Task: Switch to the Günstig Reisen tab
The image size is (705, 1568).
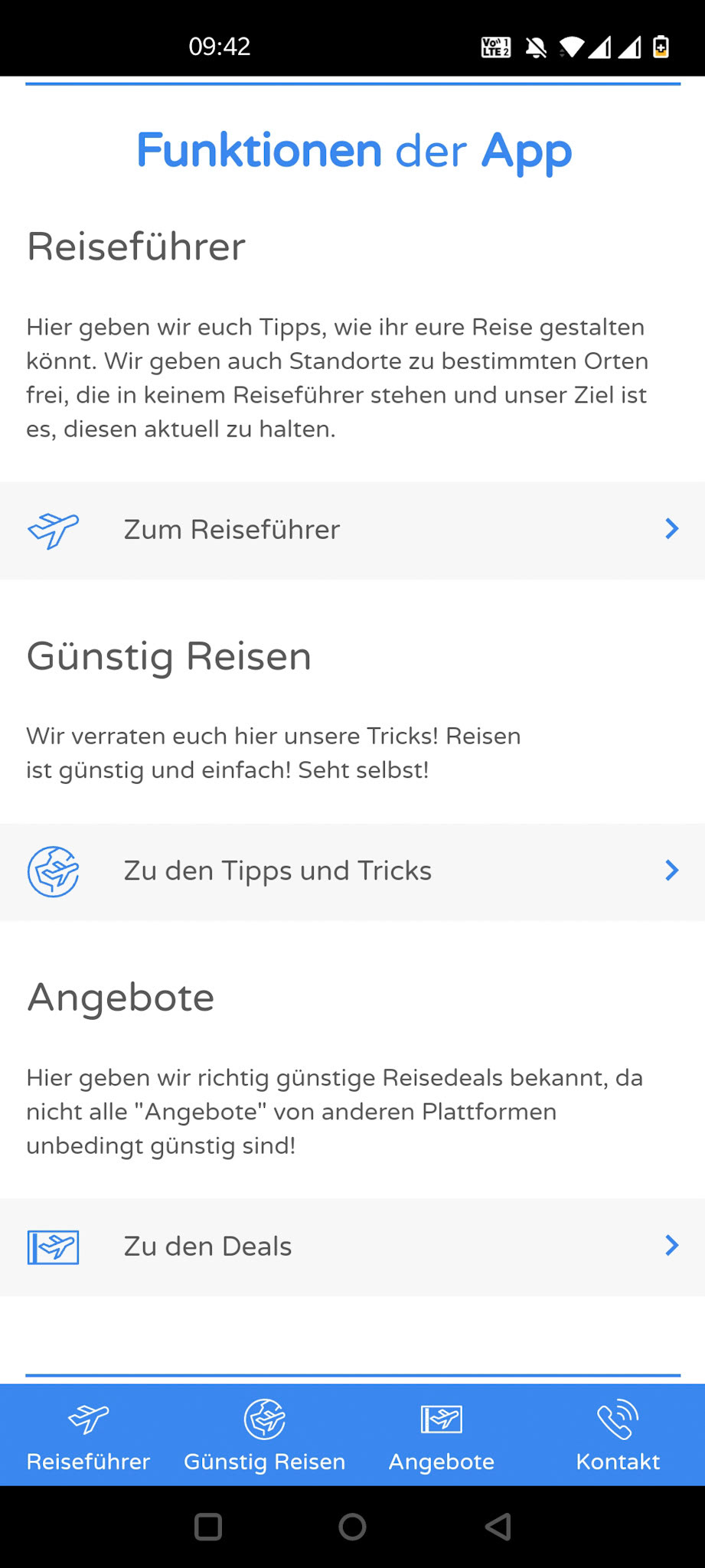Action: (264, 1436)
